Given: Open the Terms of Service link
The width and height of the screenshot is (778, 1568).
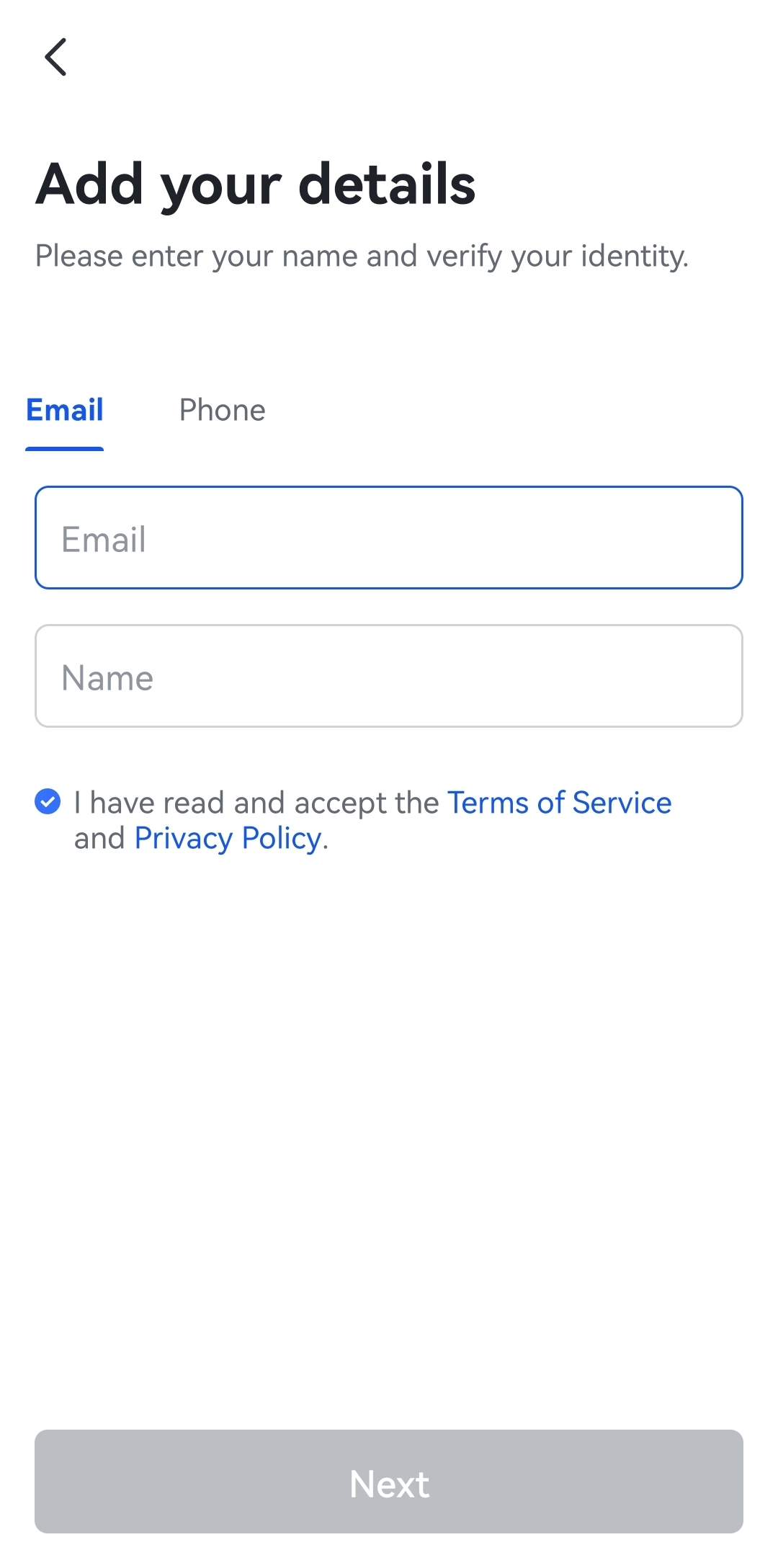Looking at the screenshot, I should tap(558, 802).
